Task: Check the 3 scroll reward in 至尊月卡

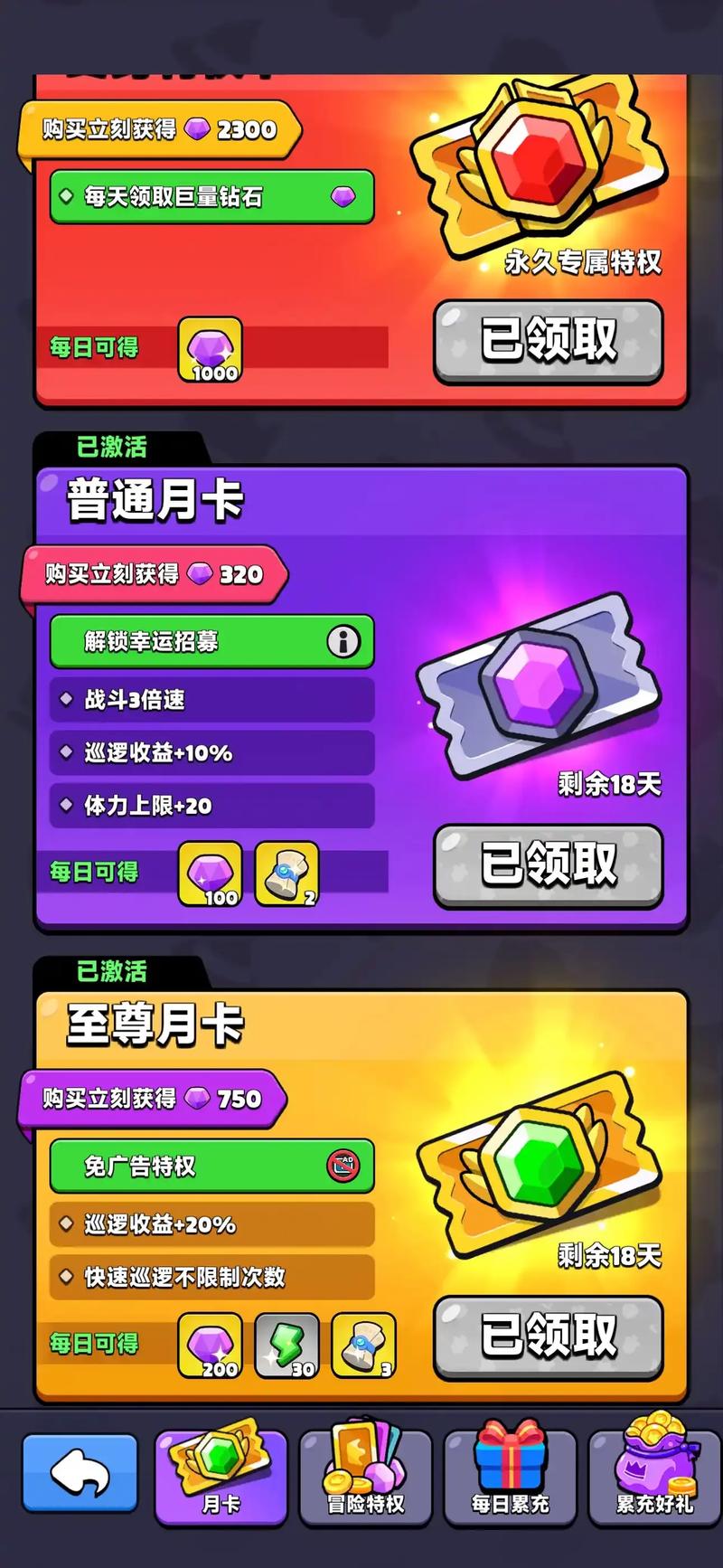Action: (x=363, y=1345)
